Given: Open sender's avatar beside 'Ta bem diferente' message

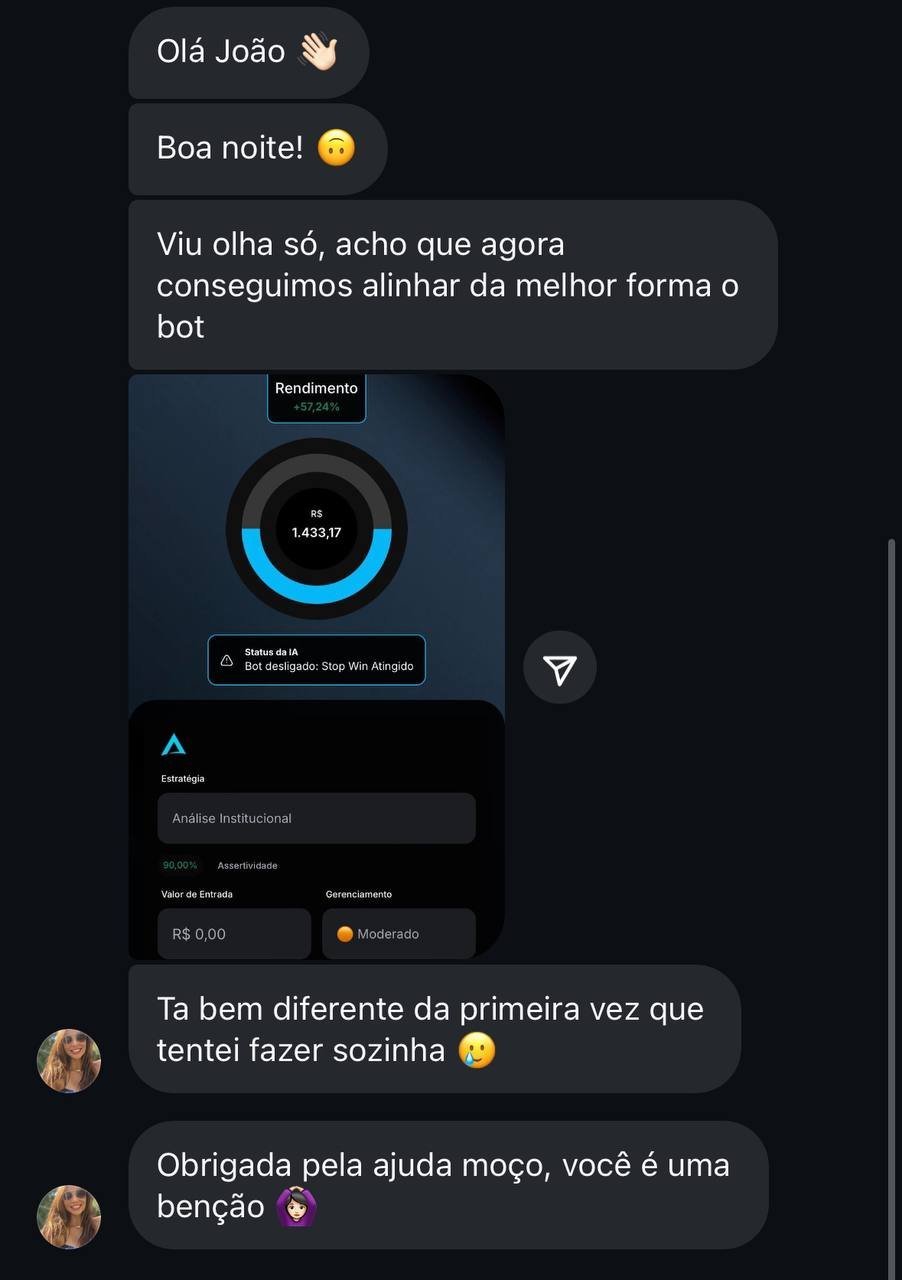Looking at the screenshot, I should click(x=69, y=1060).
